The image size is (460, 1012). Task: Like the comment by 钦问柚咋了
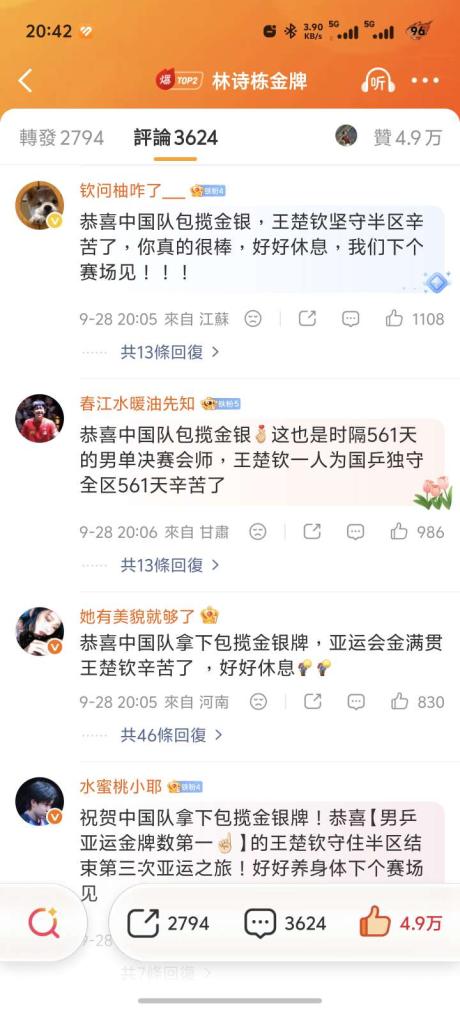click(x=415, y=318)
